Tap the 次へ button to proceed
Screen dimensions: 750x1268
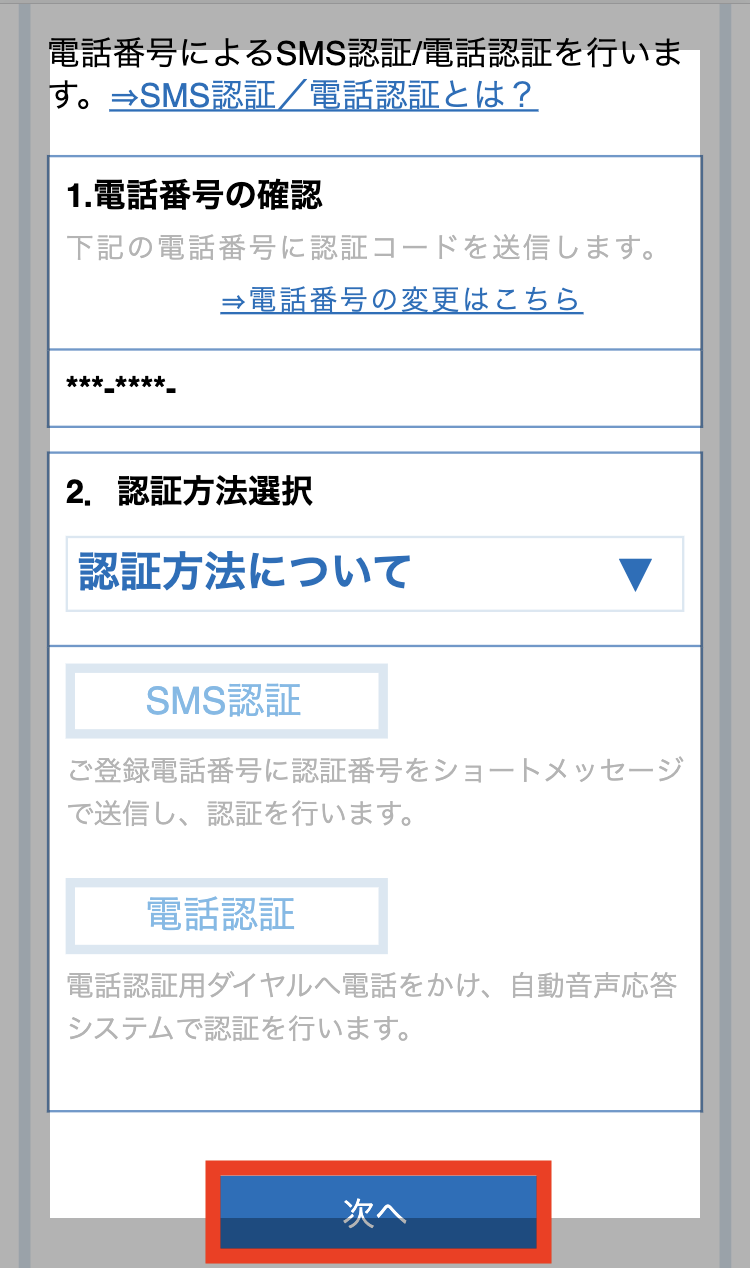[378, 1212]
